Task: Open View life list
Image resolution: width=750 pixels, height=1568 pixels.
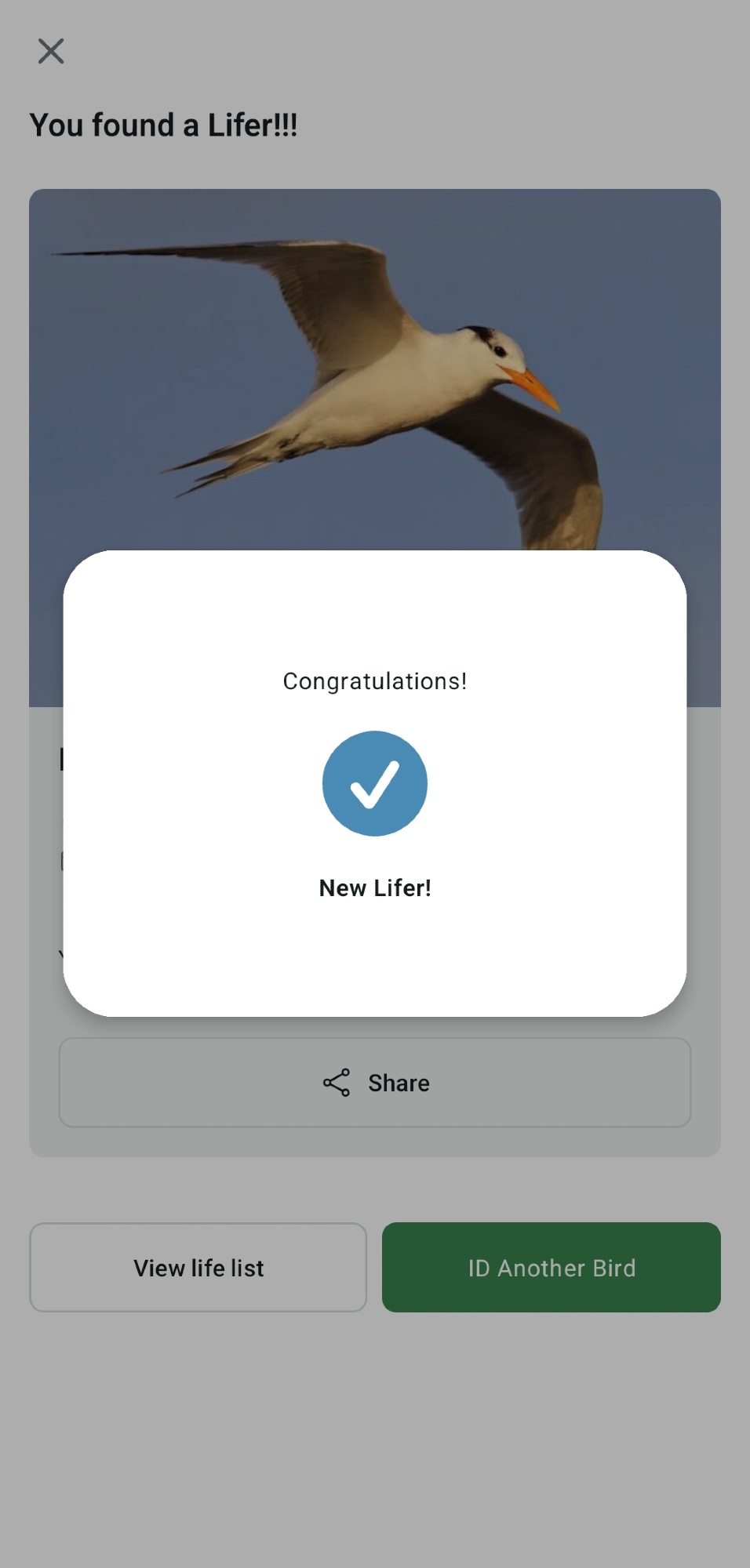Action: [x=198, y=1268]
